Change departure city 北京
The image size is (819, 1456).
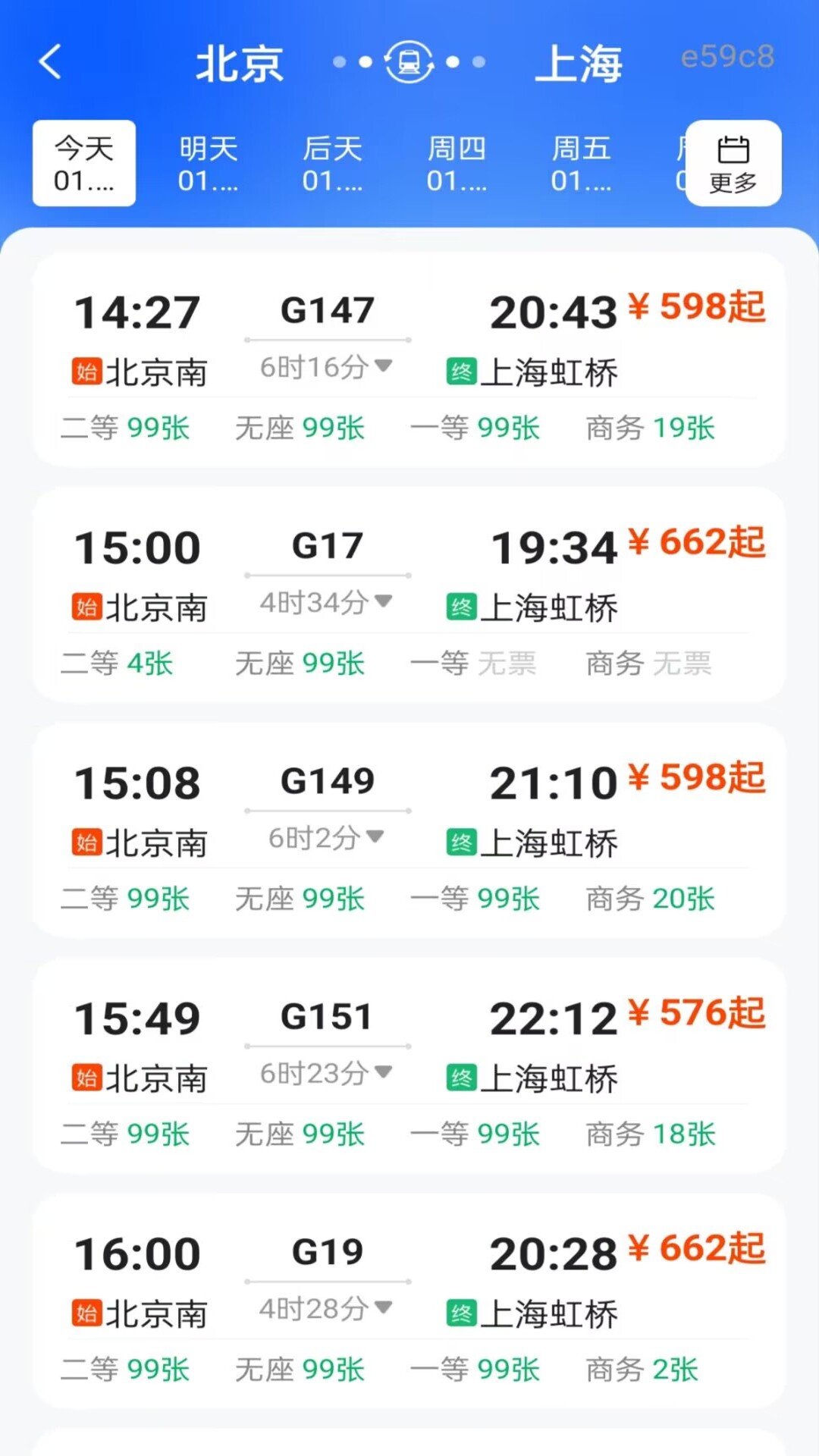coord(239,64)
